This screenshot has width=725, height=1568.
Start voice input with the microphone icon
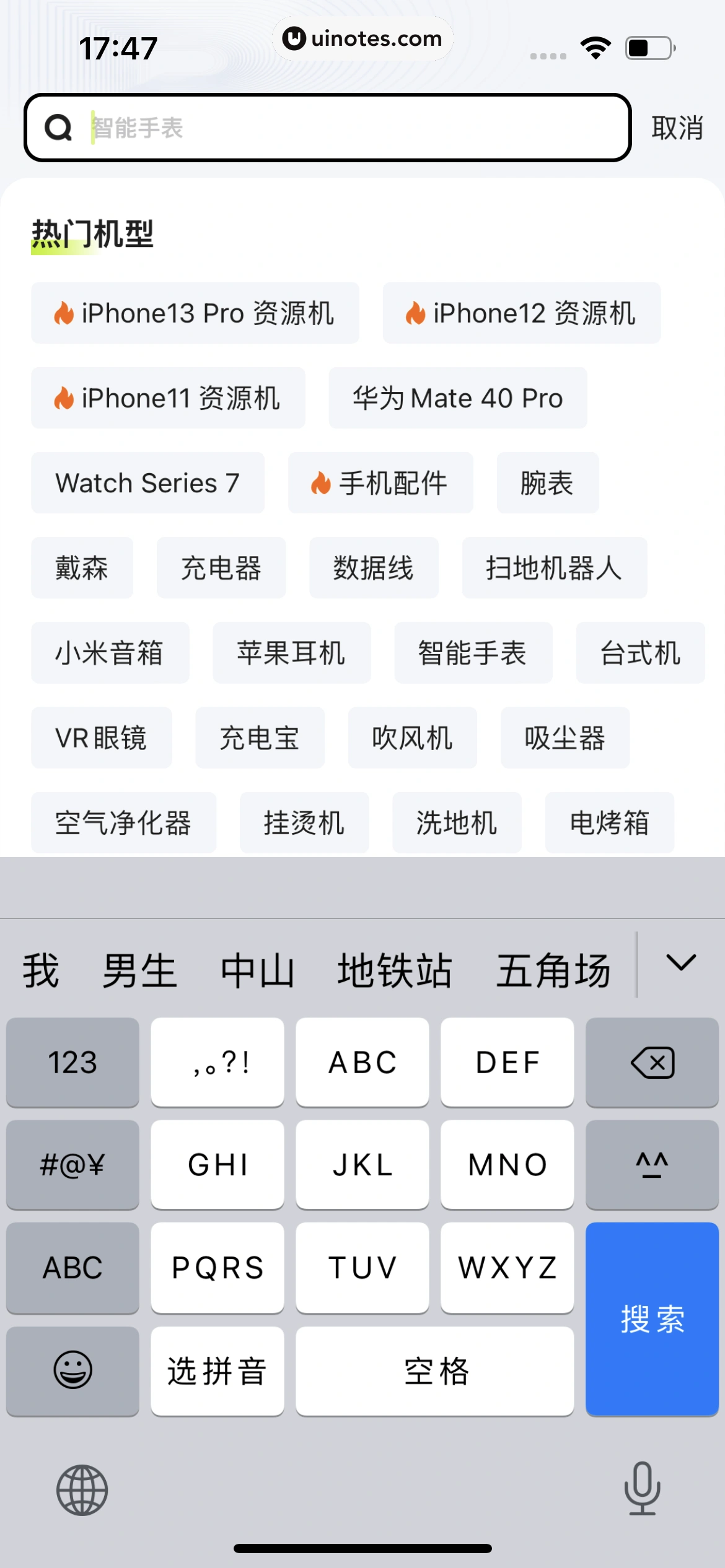click(x=643, y=1489)
